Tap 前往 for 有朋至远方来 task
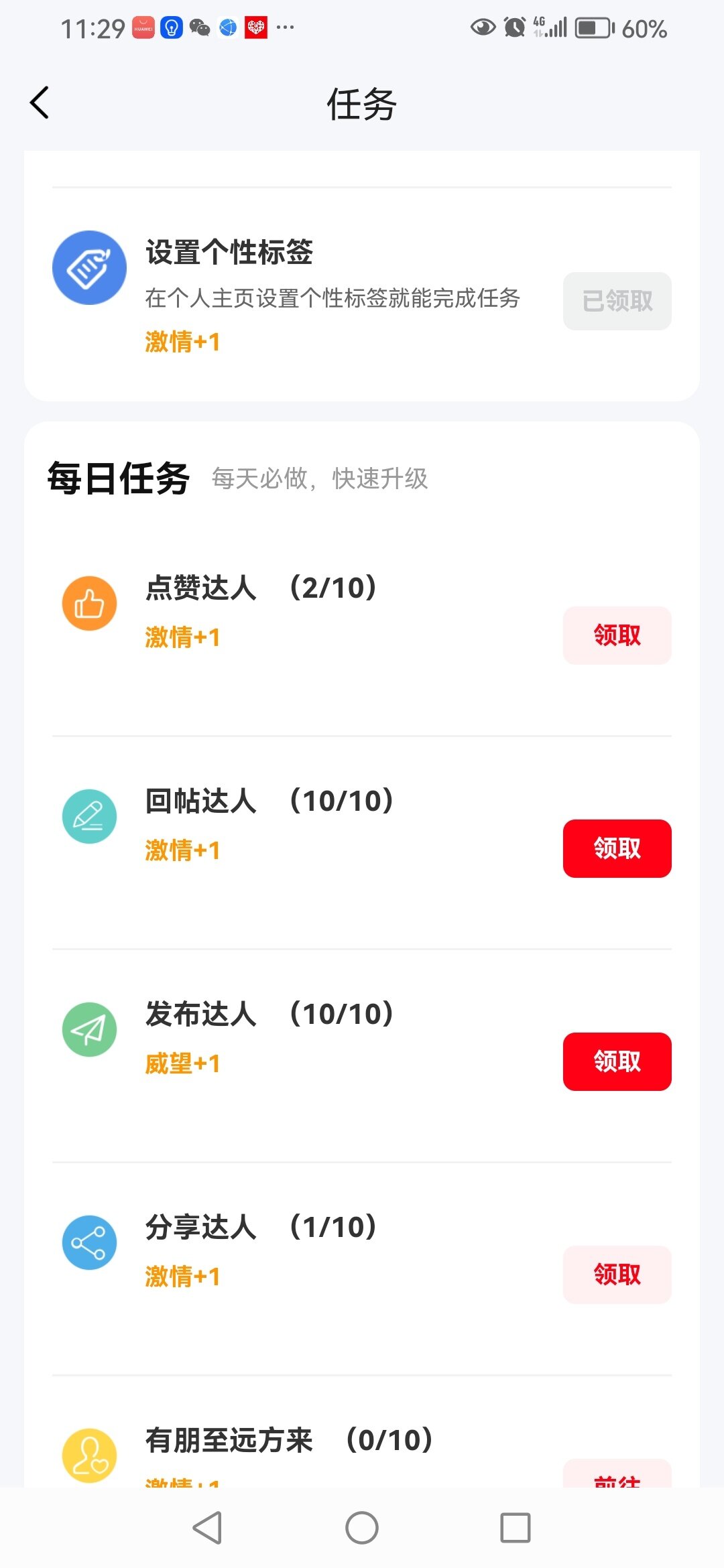Screen dimensions: 724x1568 pos(617,1474)
